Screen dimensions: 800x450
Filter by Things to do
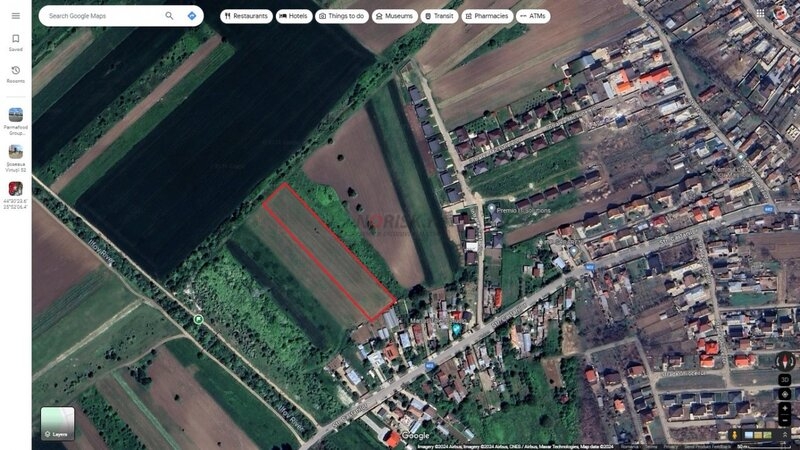(x=342, y=16)
